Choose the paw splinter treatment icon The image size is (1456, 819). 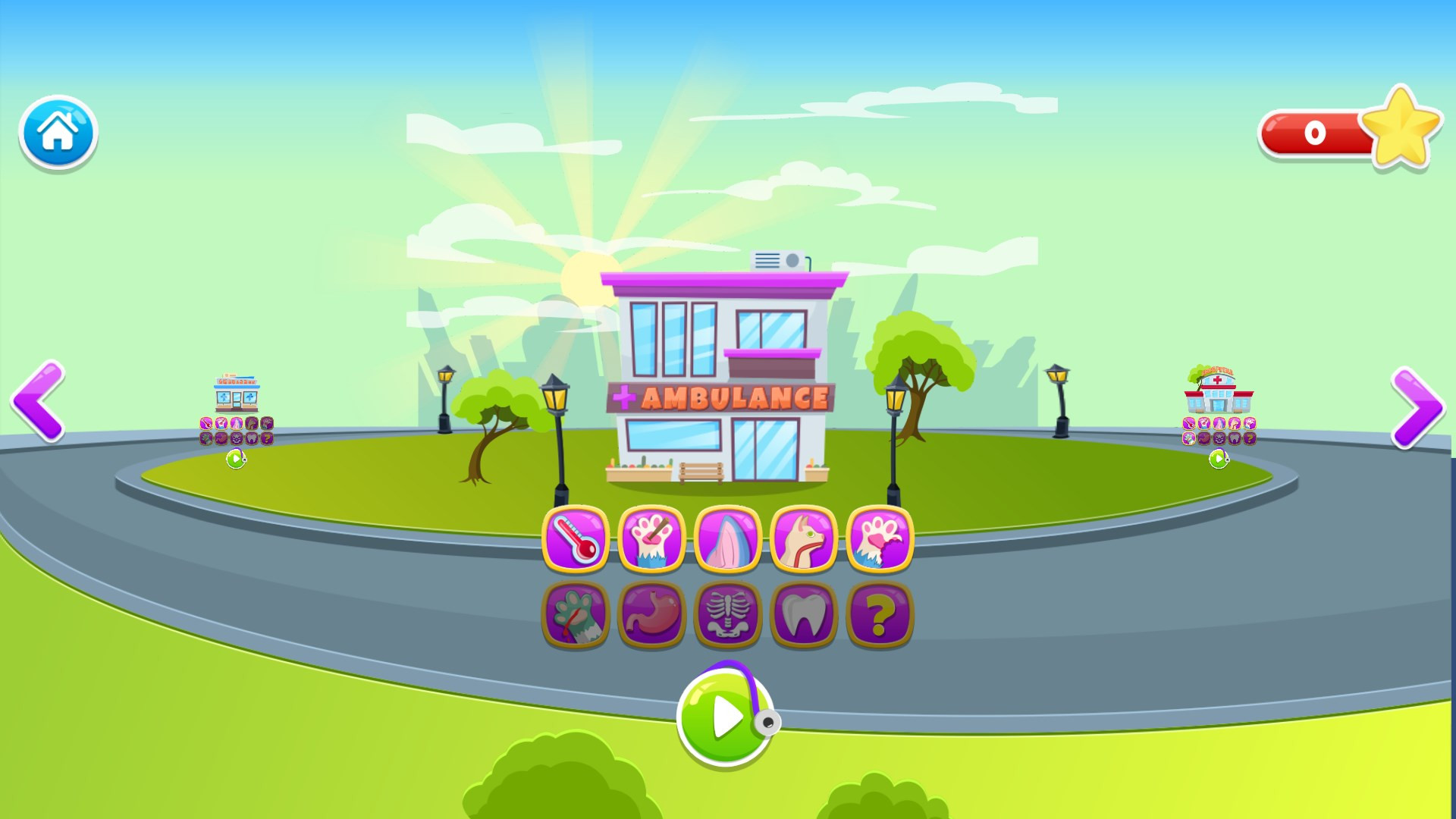pyautogui.click(x=651, y=538)
